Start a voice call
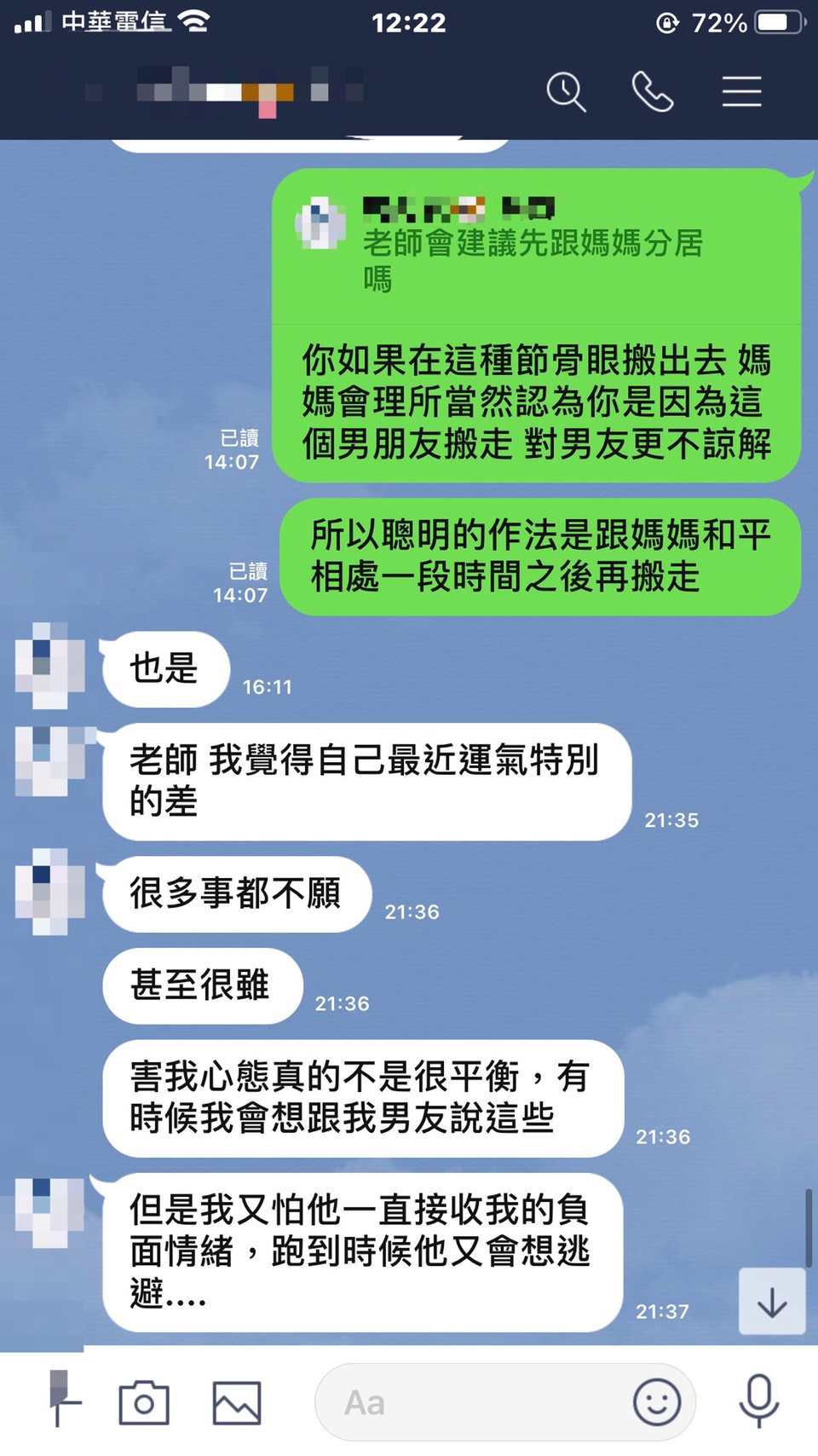 click(653, 92)
